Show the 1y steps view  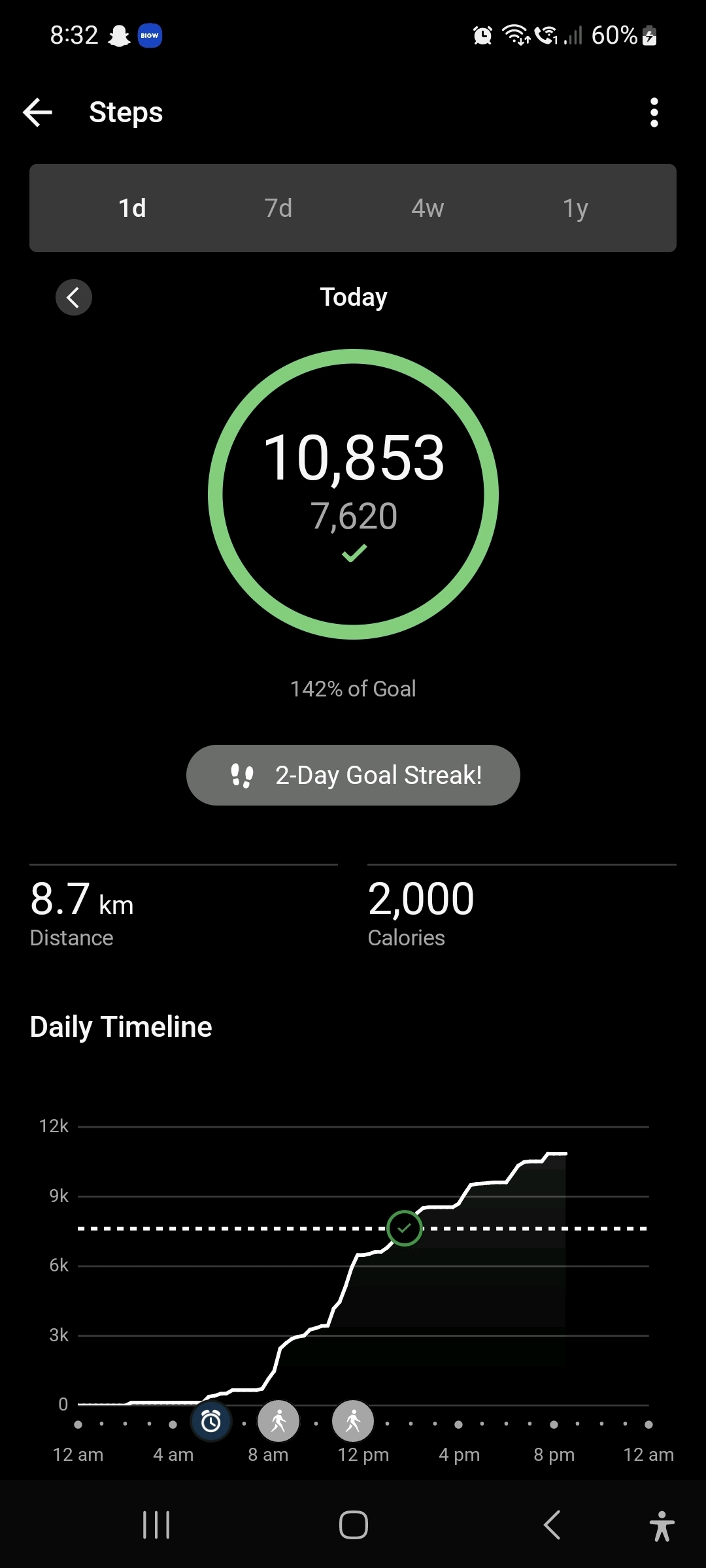tap(575, 208)
